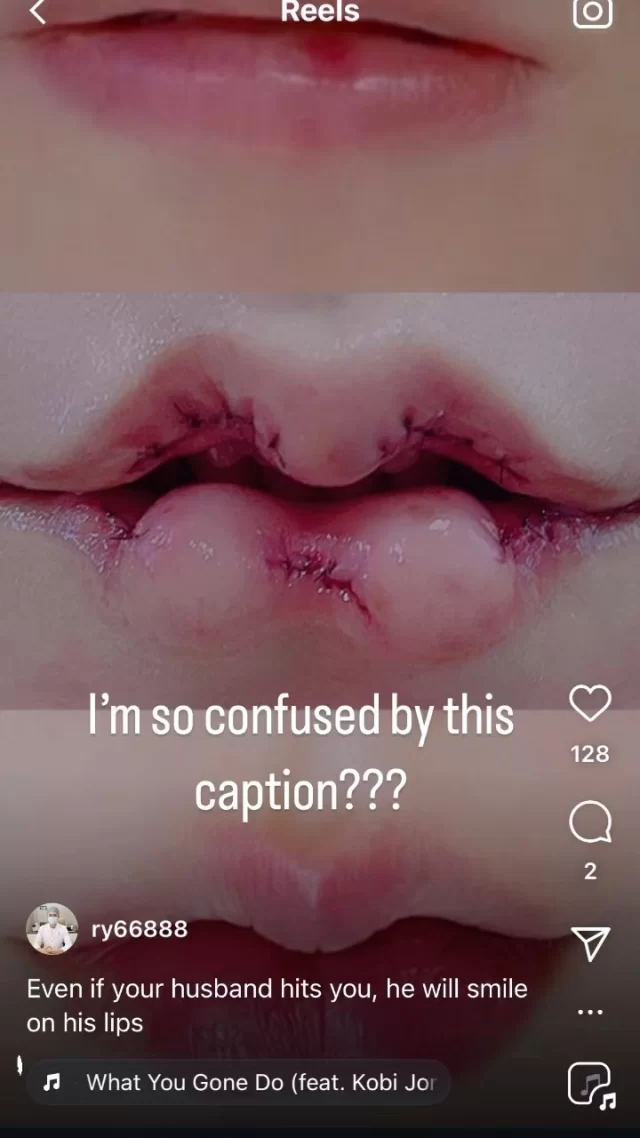Viewport: 640px width, 1138px height.
Task: Tap the audio thumbnail at bottom right
Action: click(x=589, y=1085)
